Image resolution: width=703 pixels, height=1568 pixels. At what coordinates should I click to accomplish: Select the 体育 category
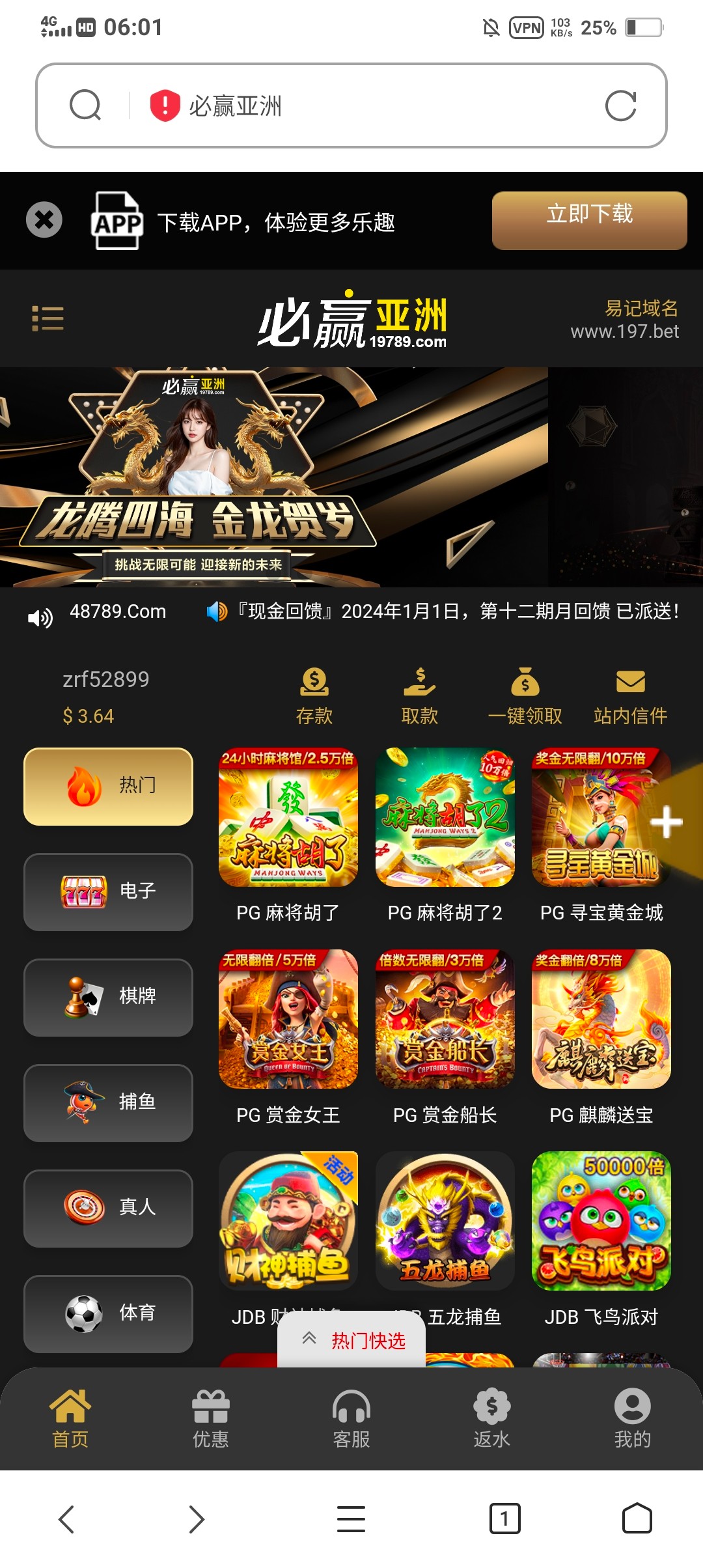pyautogui.click(x=109, y=1313)
